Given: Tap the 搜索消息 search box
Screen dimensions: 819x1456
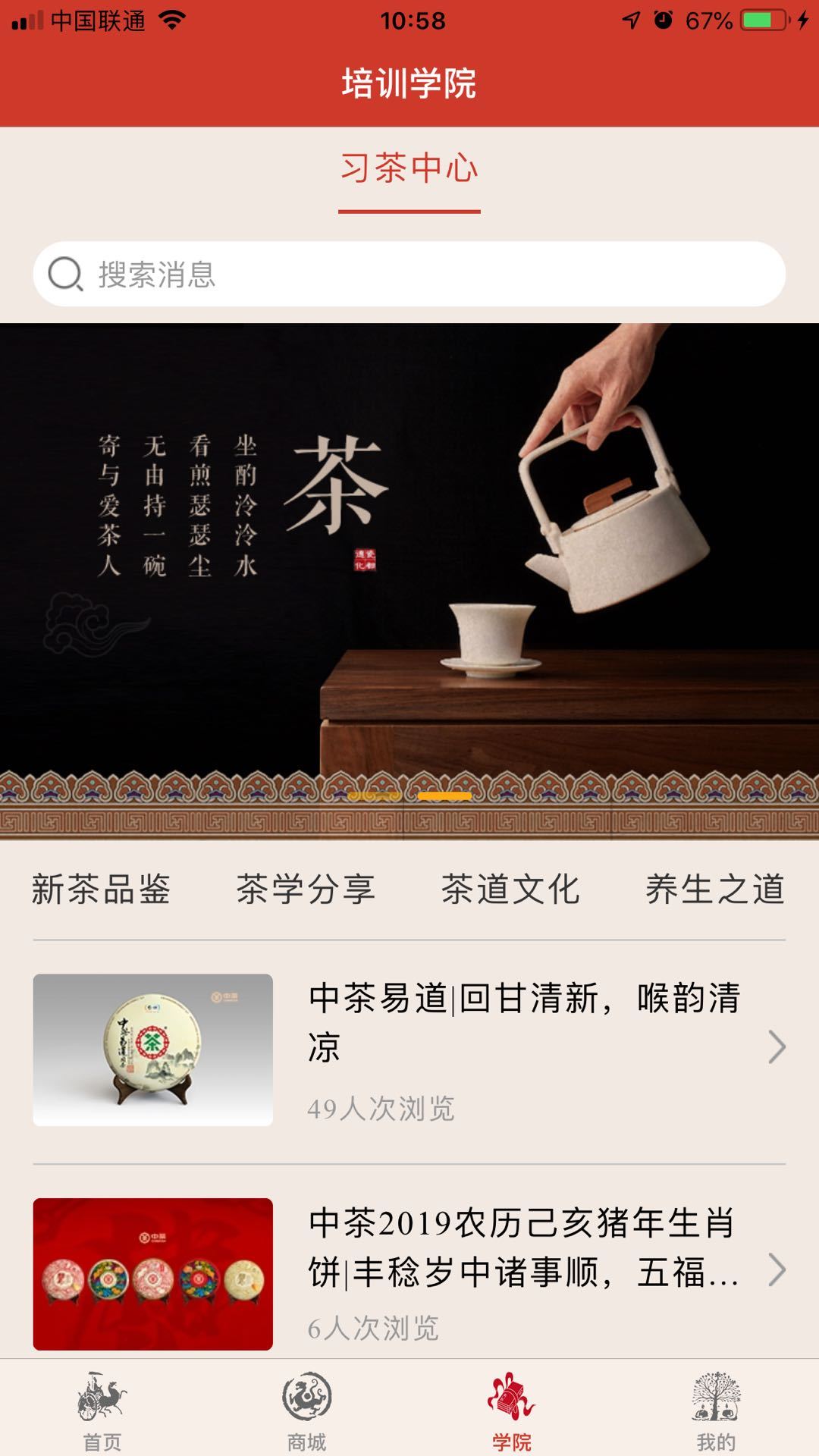Looking at the screenshot, I should tap(409, 275).
